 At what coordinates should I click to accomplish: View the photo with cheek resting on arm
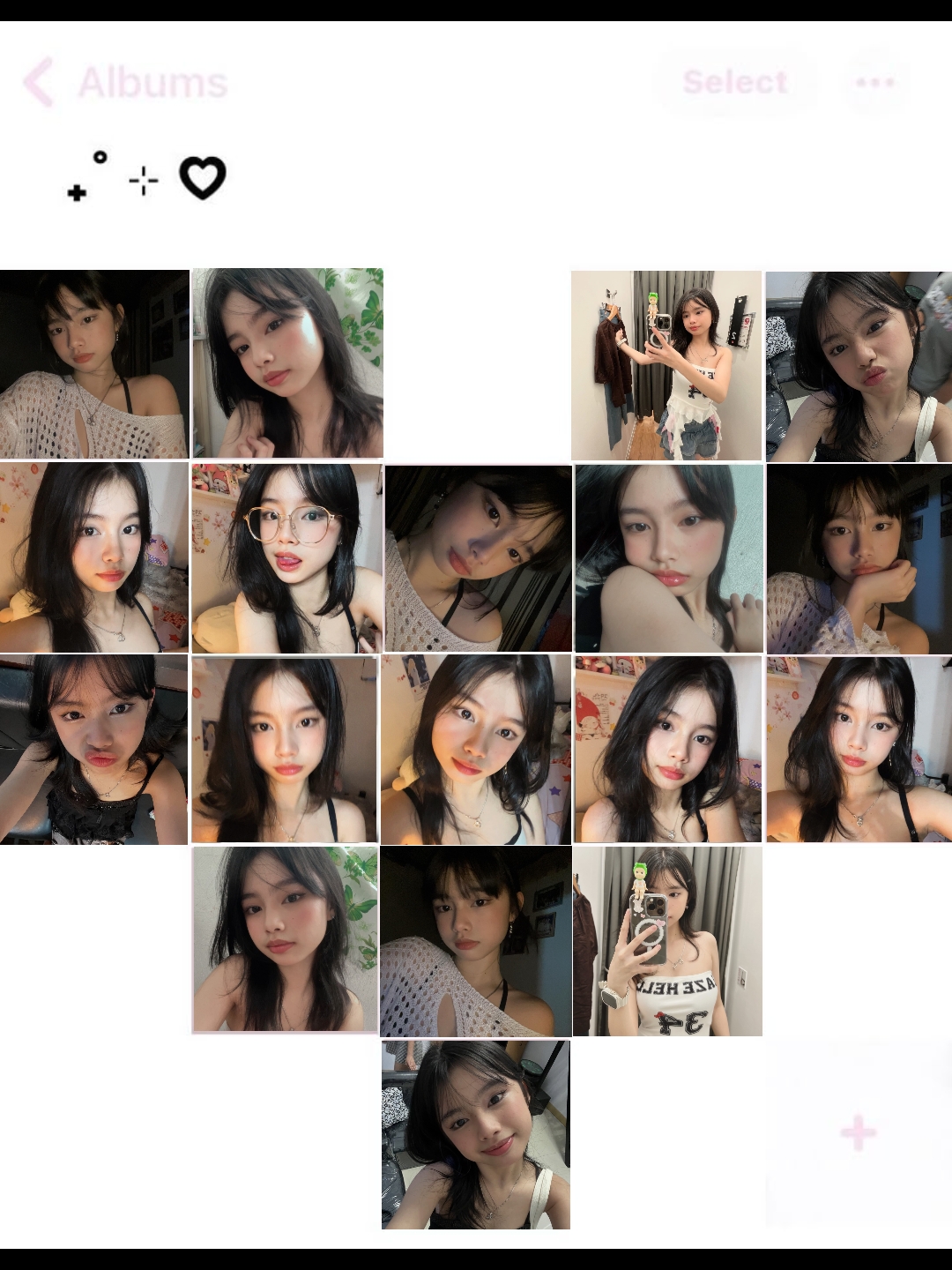pyautogui.click(x=668, y=558)
